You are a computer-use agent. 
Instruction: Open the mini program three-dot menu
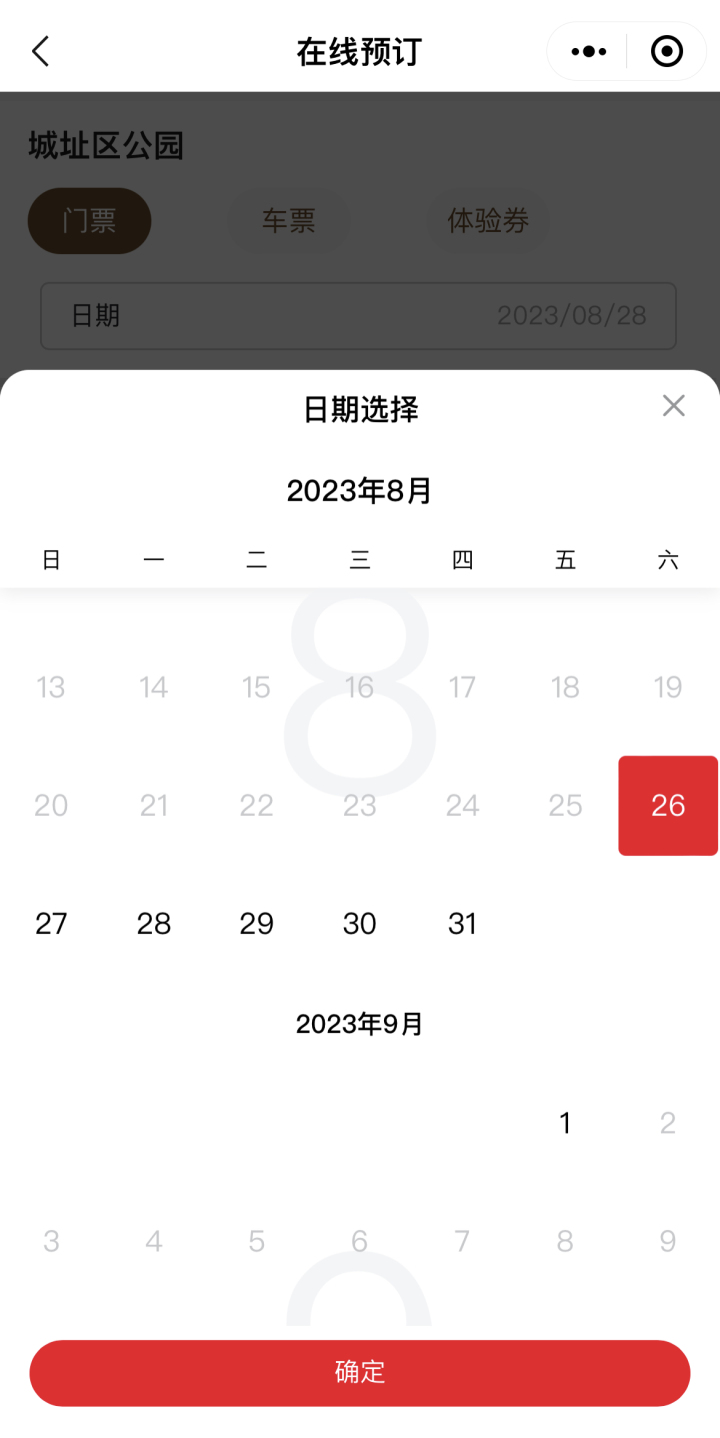(588, 51)
